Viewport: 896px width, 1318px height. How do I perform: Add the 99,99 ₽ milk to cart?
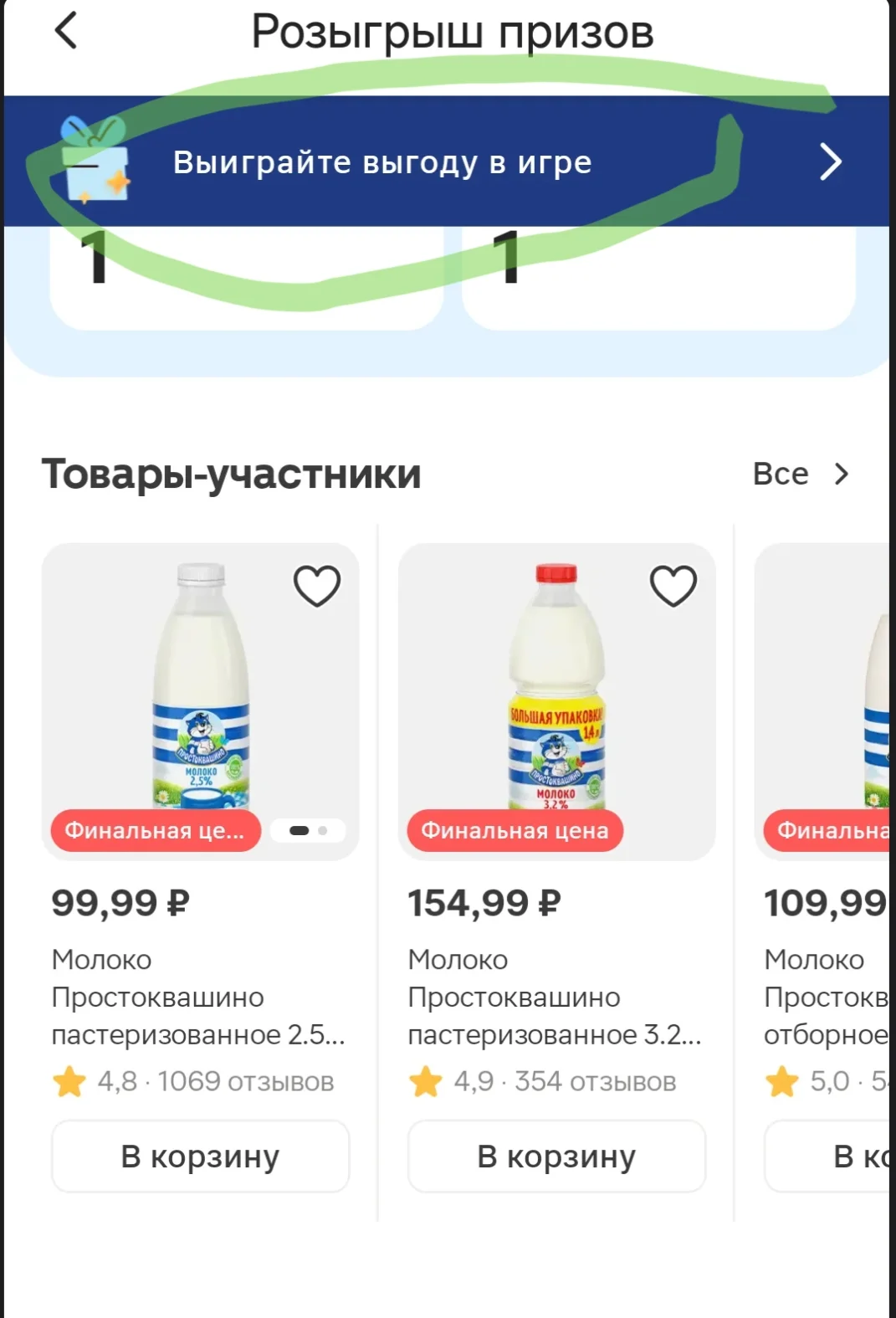201,1156
